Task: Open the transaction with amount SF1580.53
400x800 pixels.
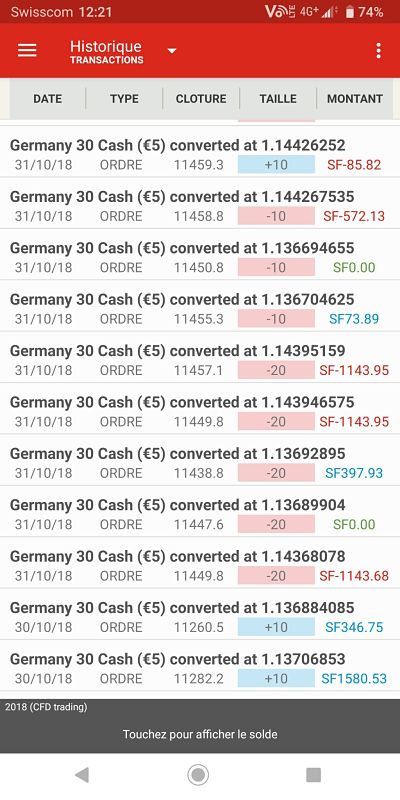Action: pyautogui.click(x=200, y=666)
